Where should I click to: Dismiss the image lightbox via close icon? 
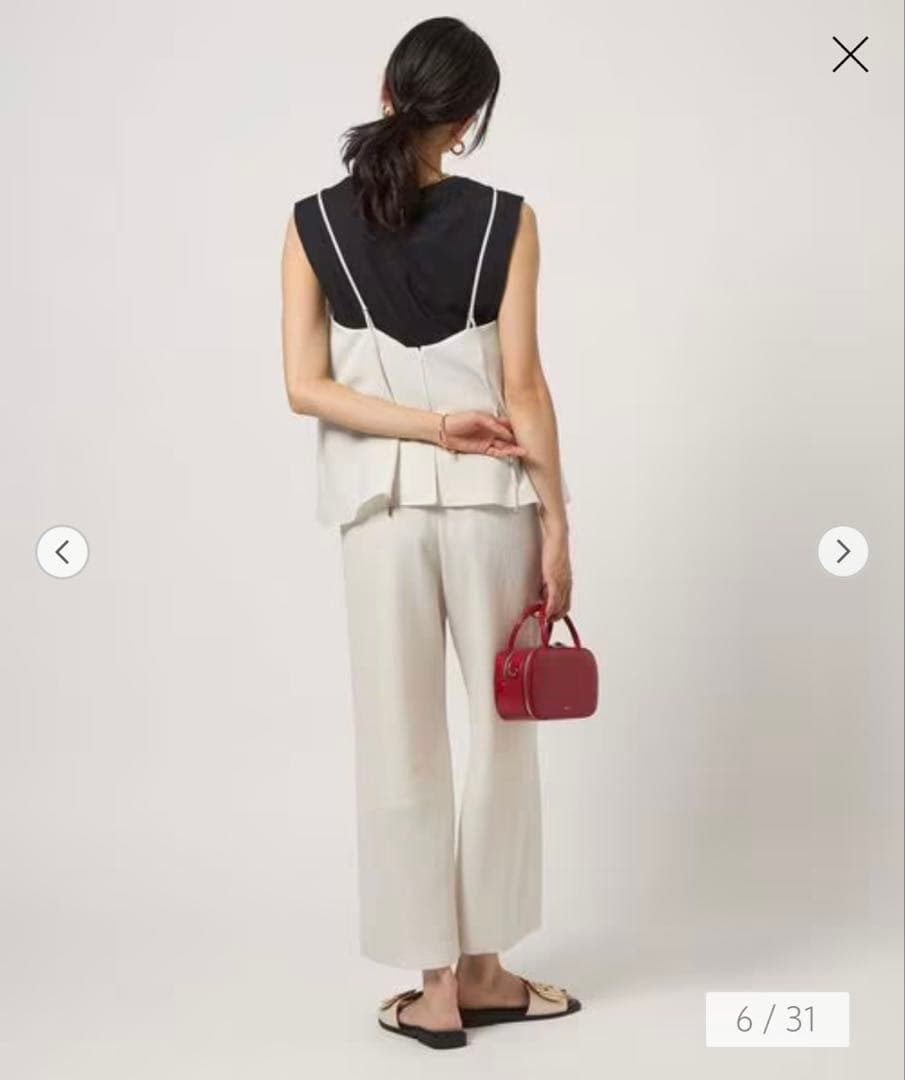(849, 54)
